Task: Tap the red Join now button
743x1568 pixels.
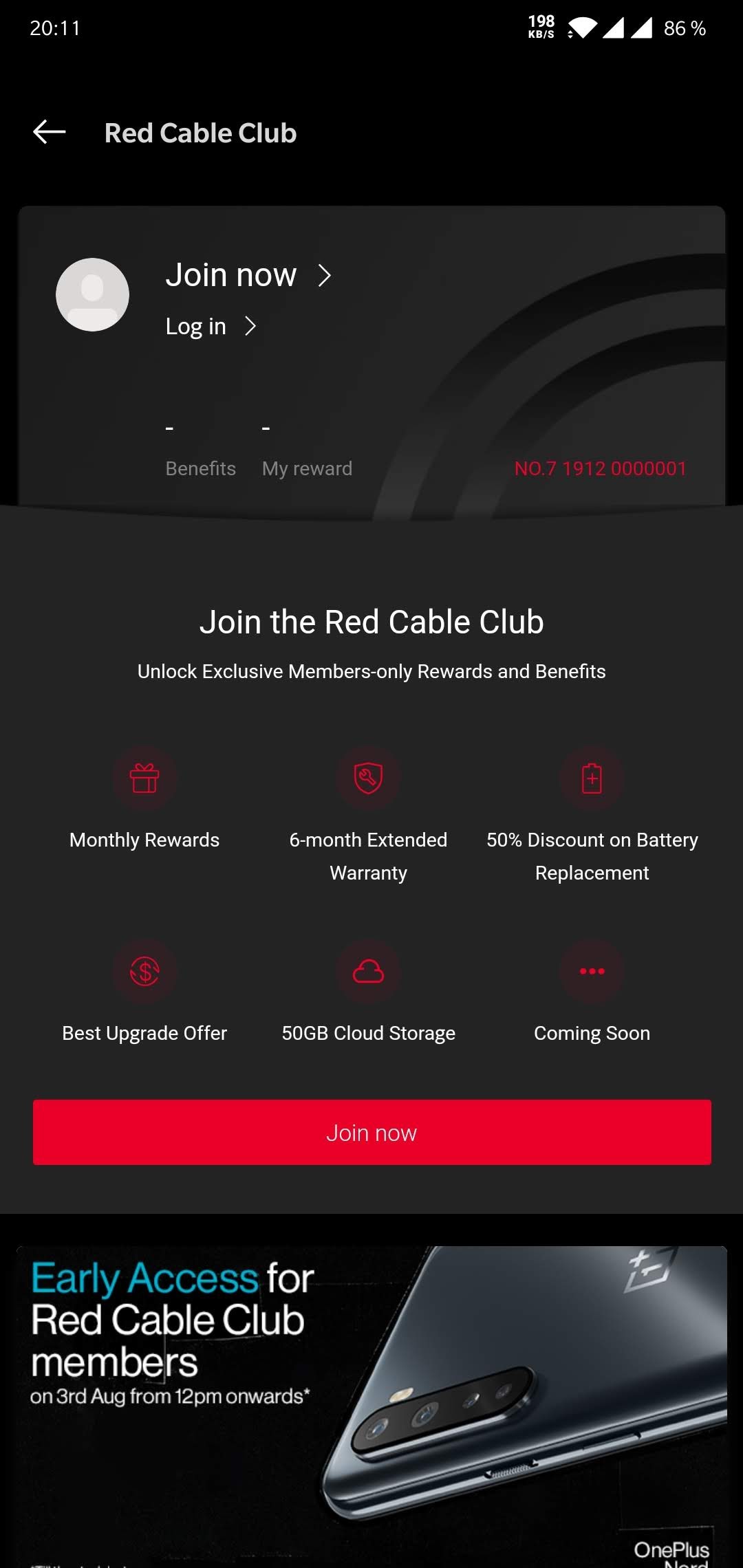Action: 371,1132
